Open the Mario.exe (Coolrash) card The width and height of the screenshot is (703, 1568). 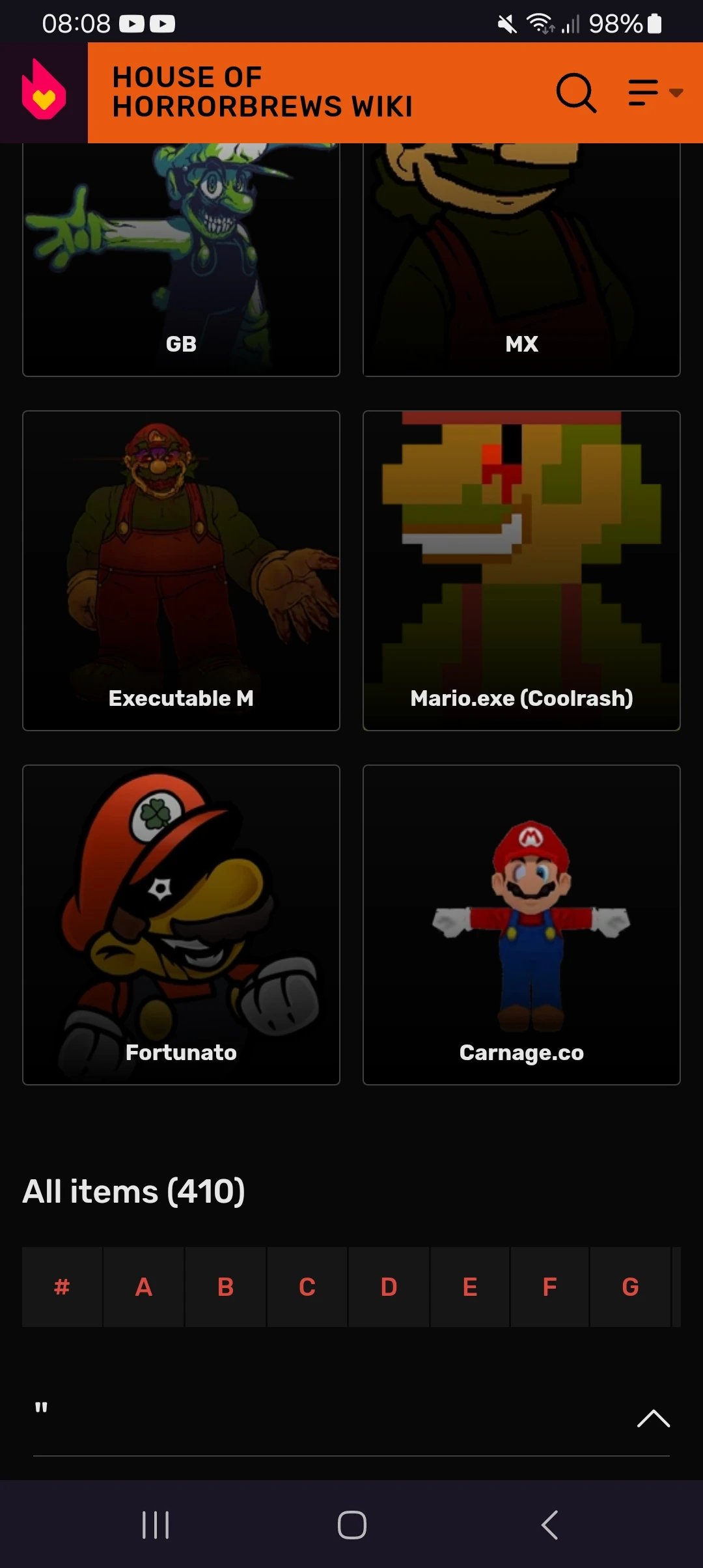pos(521,570)
